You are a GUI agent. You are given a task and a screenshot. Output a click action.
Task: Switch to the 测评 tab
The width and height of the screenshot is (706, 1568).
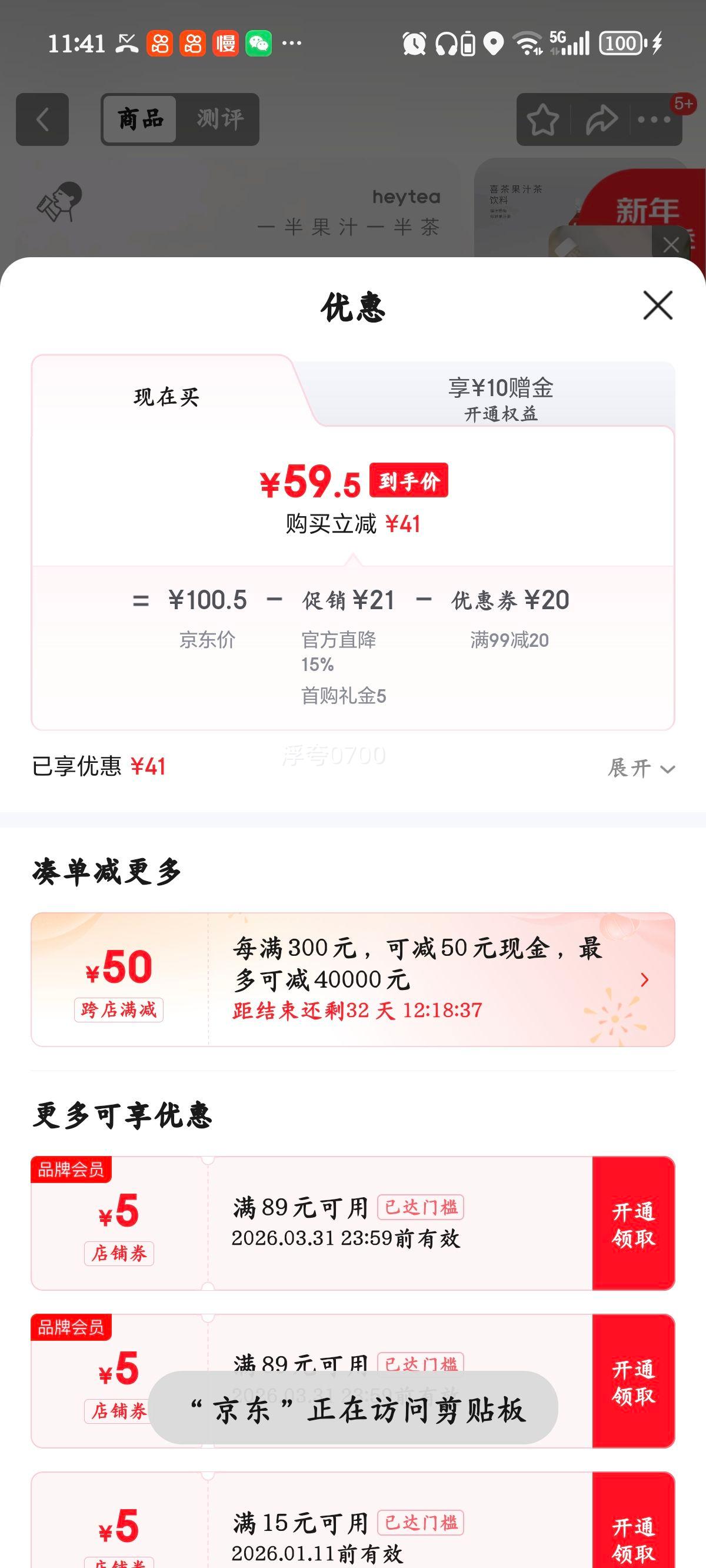[220, 119]
